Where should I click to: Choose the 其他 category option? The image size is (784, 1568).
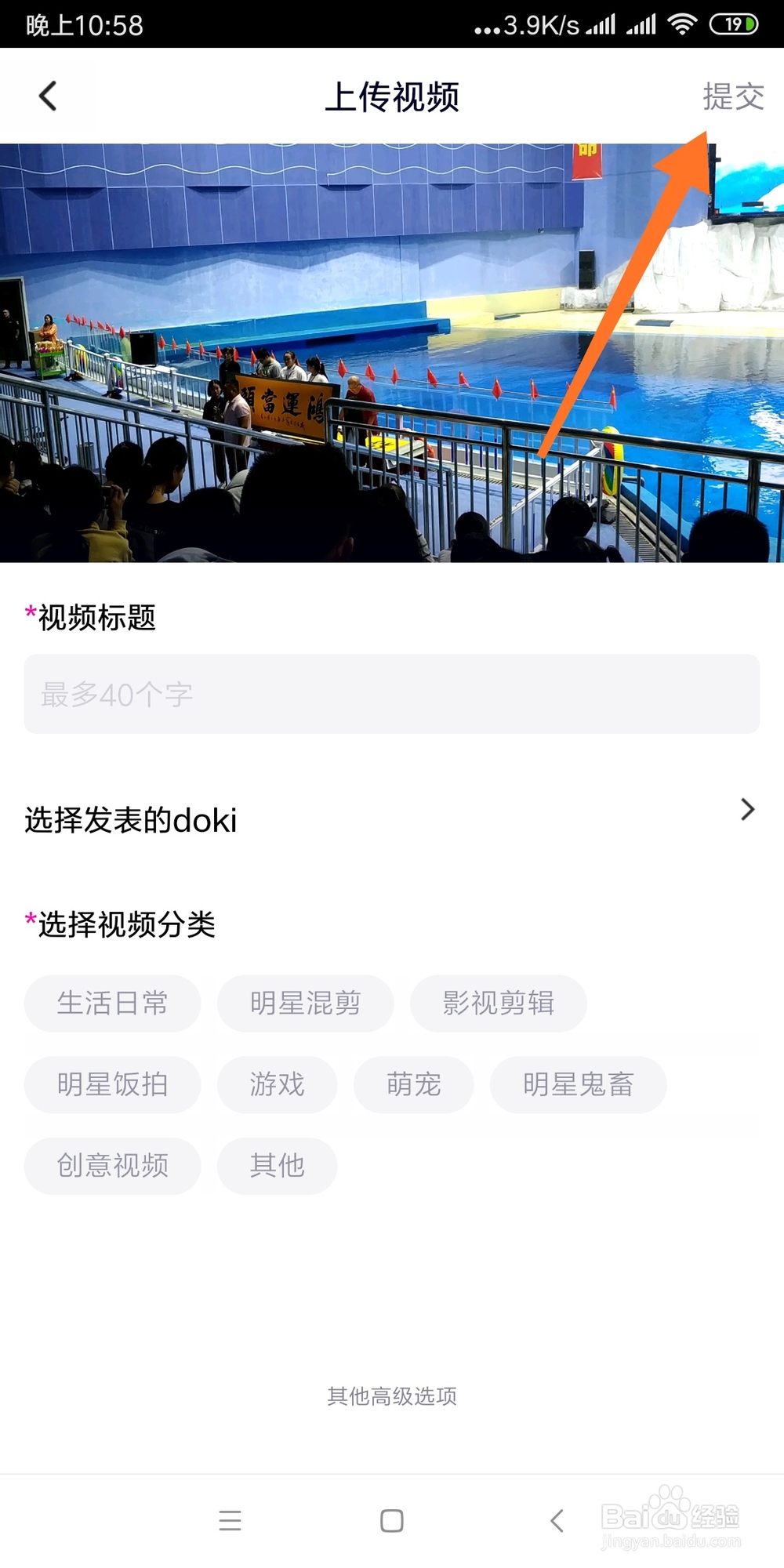point(277,1166)
